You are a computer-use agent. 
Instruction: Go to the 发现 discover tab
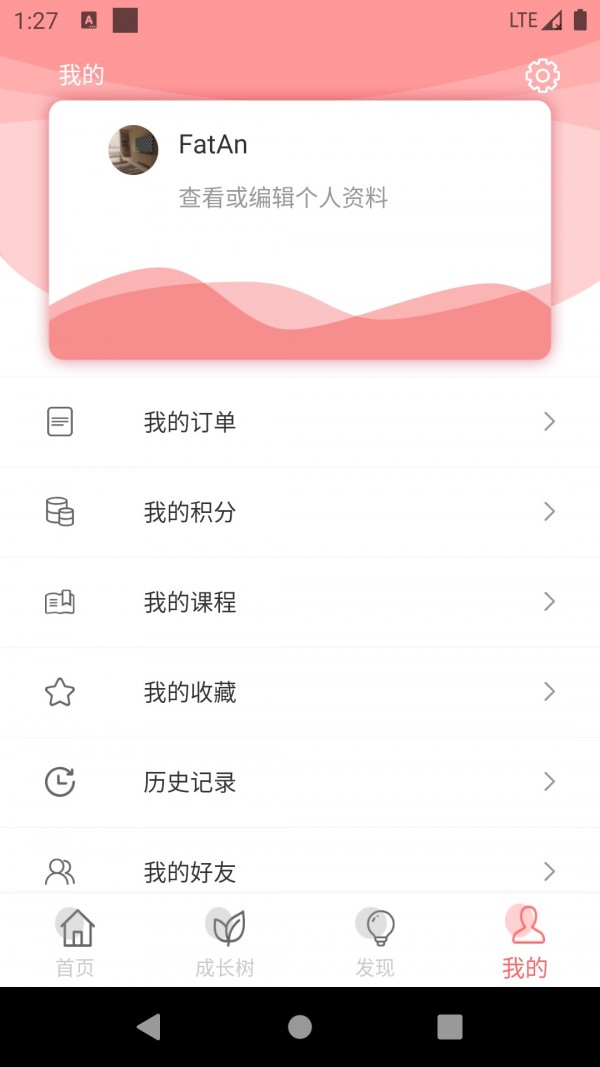click(x=375, y=942)
